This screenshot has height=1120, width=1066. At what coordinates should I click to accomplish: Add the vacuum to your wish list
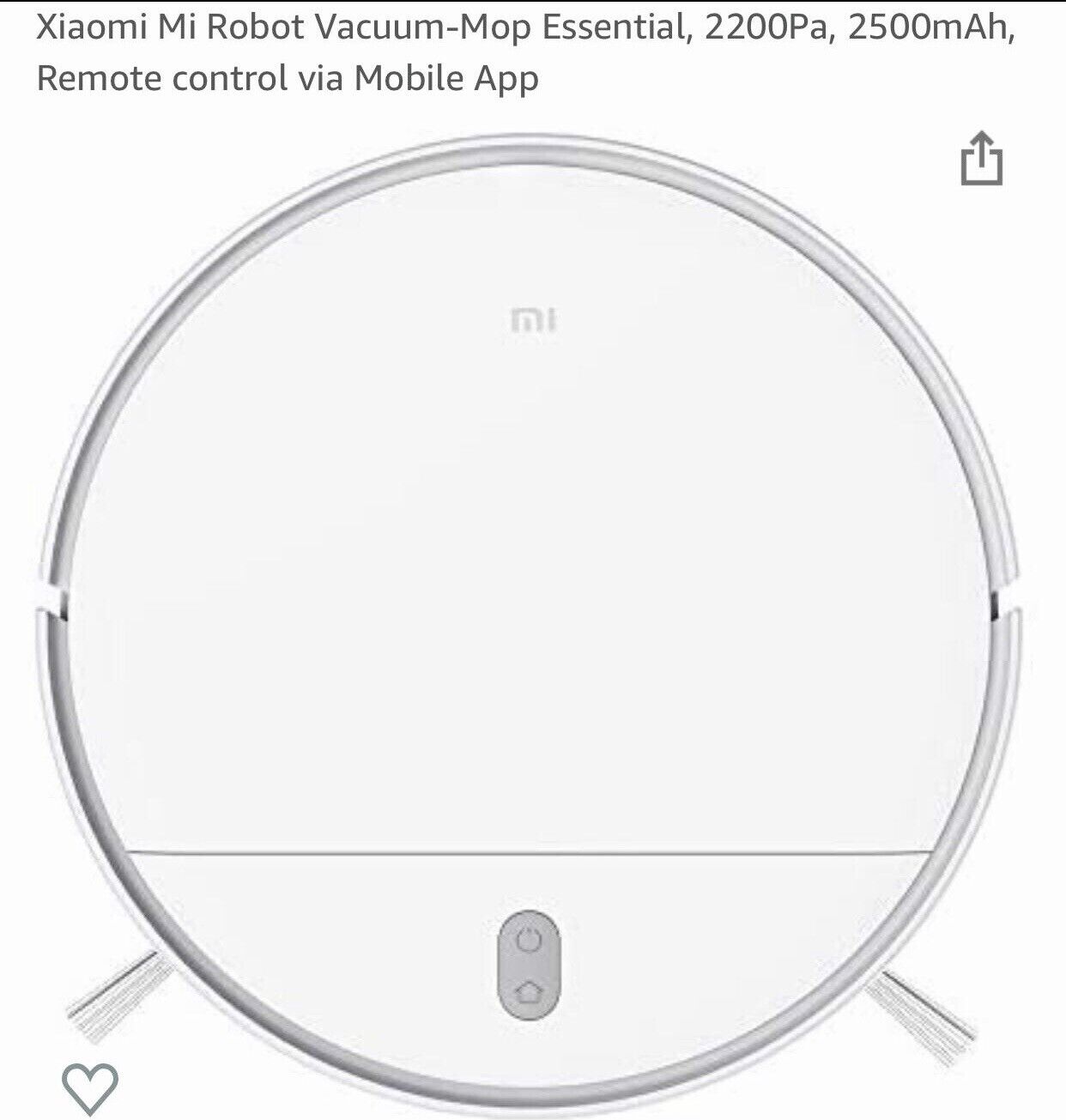click(90, 1088)
